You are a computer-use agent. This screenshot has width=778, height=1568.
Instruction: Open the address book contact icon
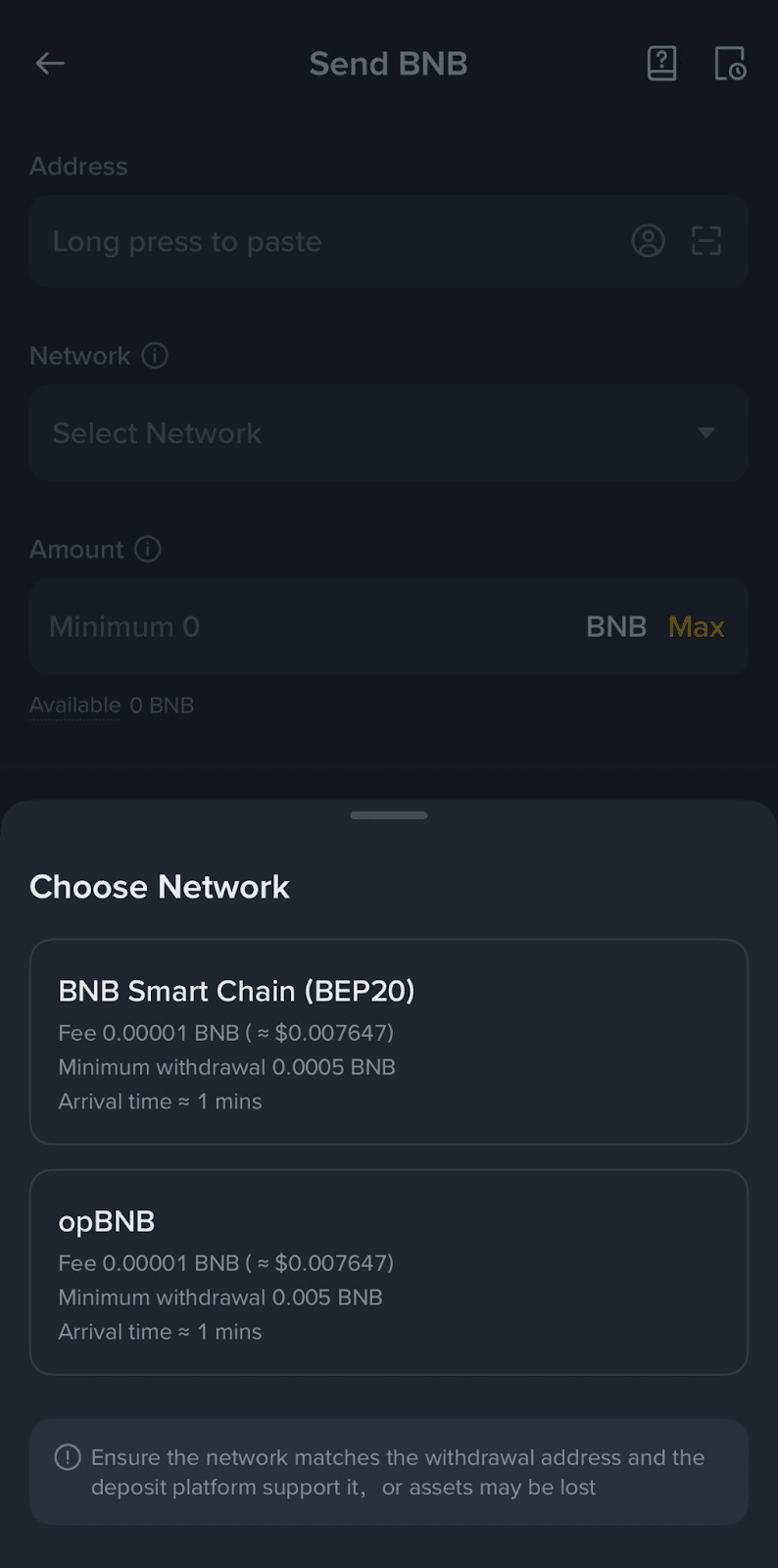pos(648,241)
